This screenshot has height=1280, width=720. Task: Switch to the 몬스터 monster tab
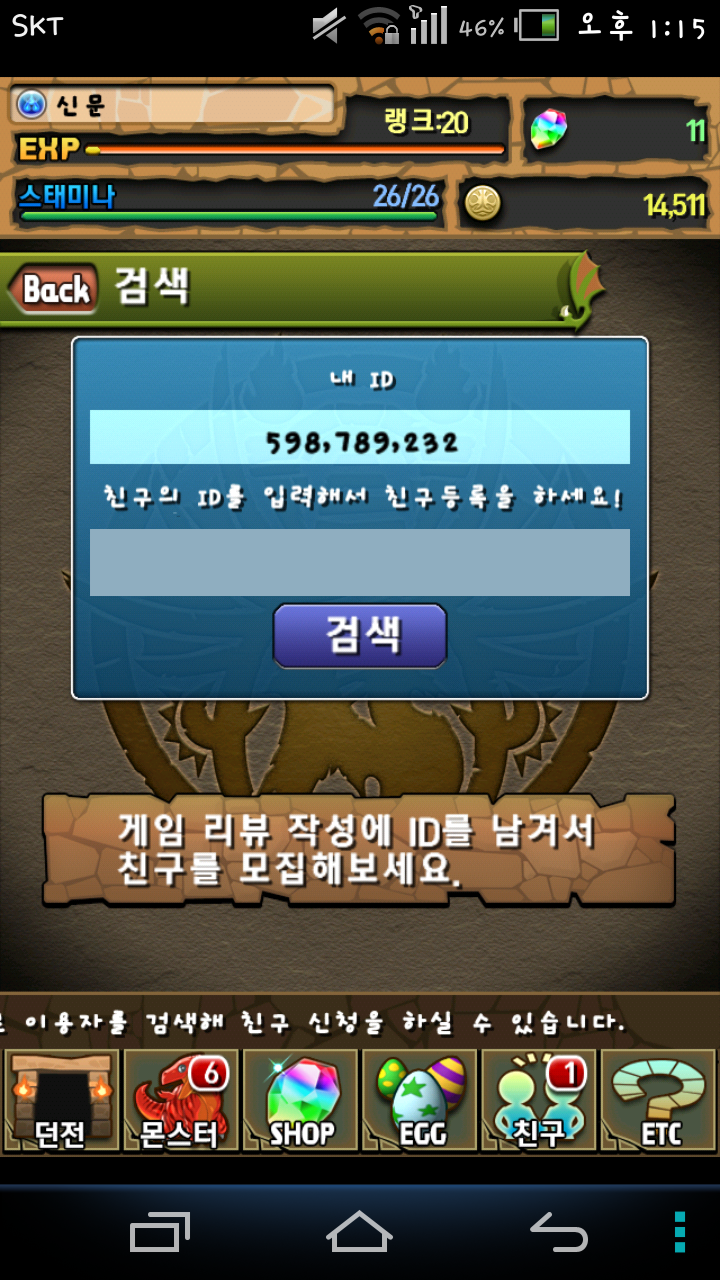pyautogui.click(x=180, y=1100)
